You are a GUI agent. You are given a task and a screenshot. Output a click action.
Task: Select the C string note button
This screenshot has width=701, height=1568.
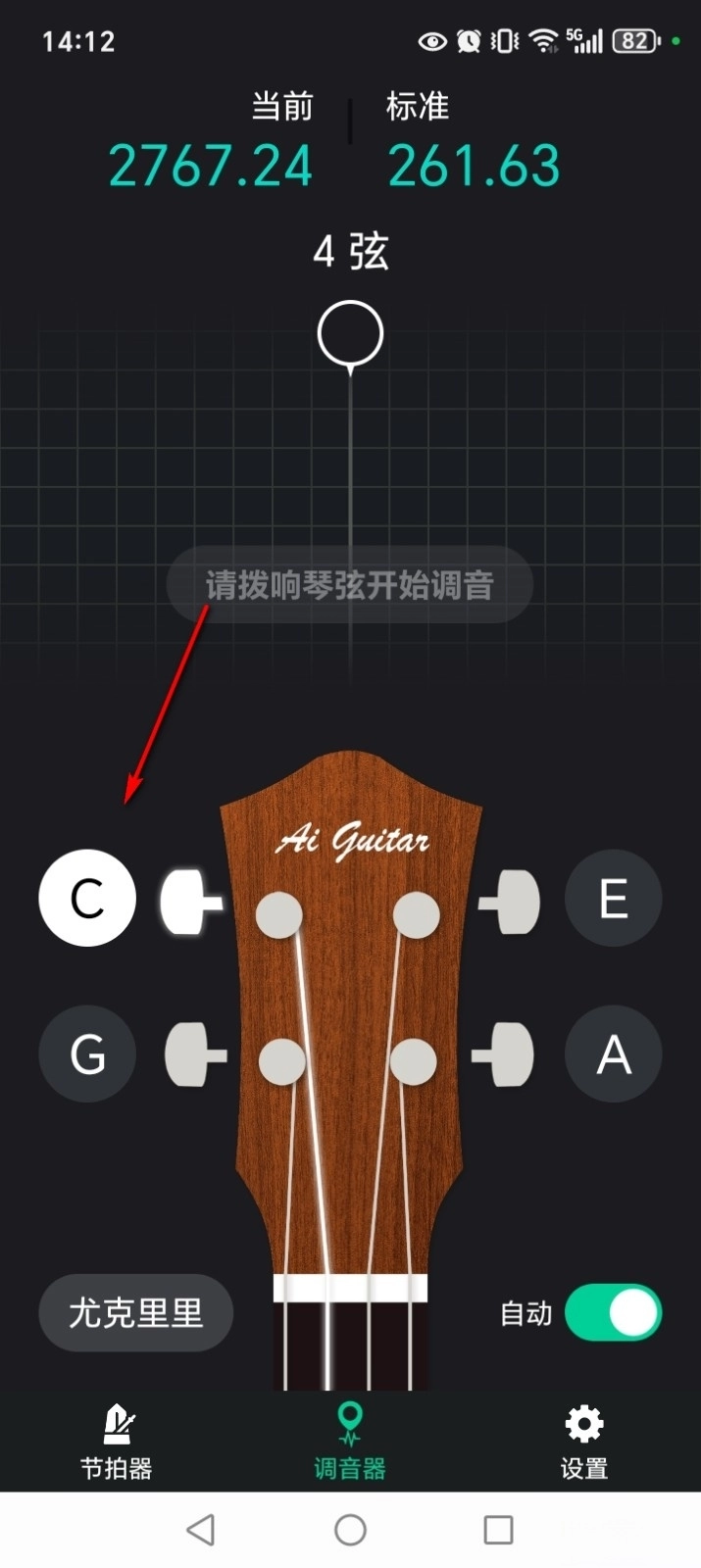tap(87, 898)
